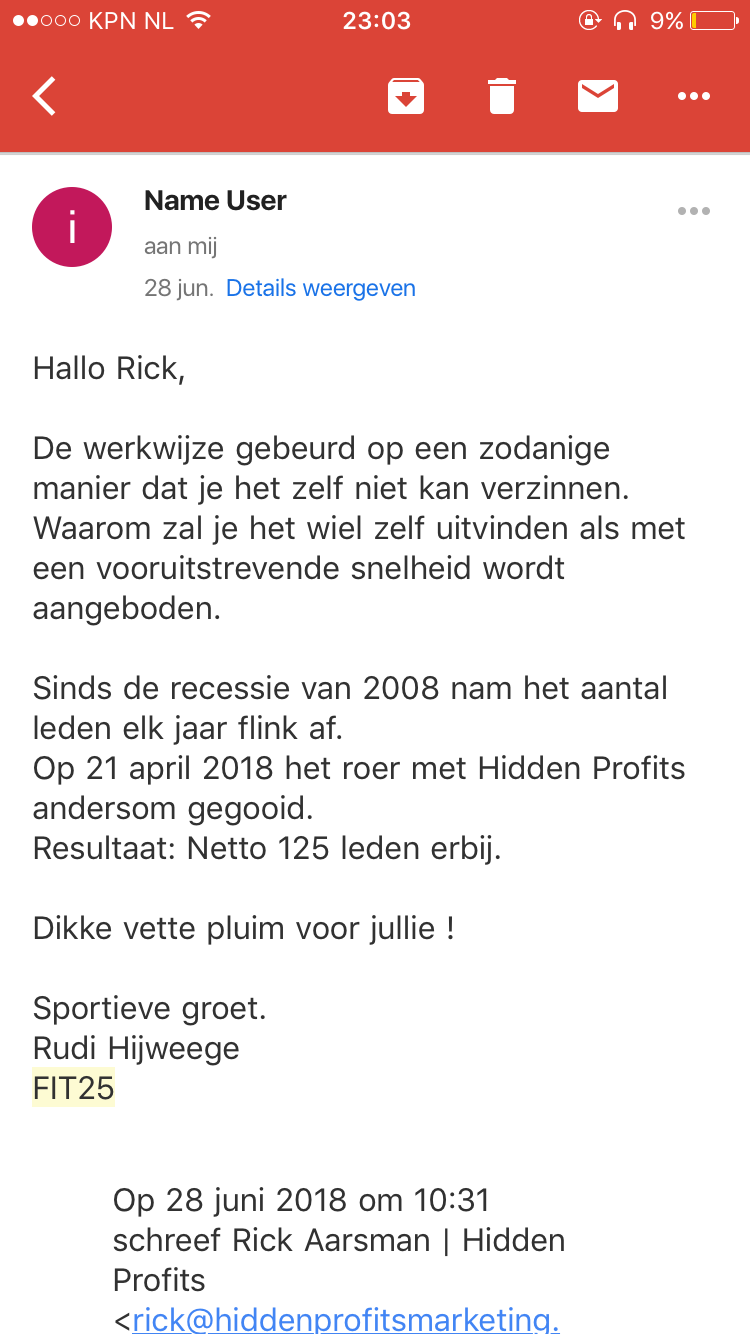Go back to the inbox

click(44, 96)
